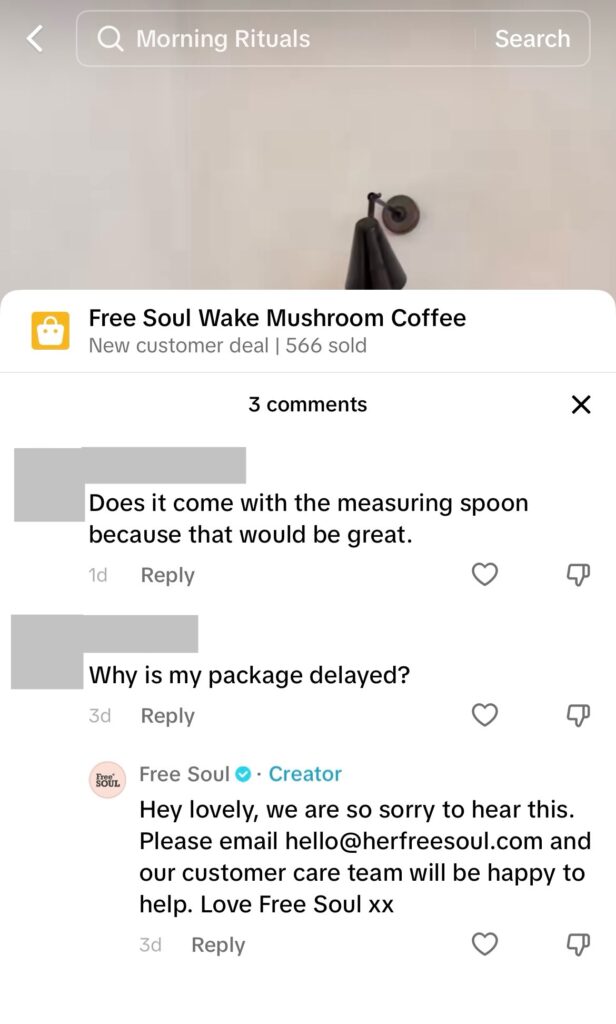
Task: Dislike the package delayed comment
Action: click(578, 715)
